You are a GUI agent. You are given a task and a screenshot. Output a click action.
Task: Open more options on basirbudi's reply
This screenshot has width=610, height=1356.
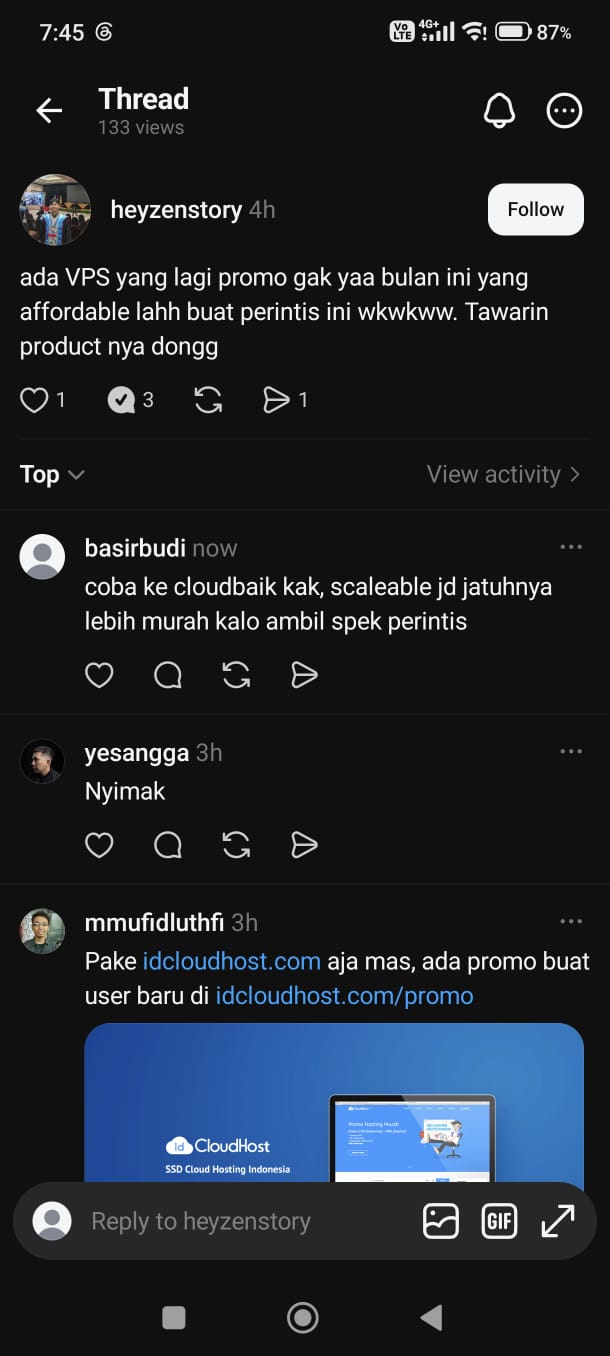(x=571, y=547)
